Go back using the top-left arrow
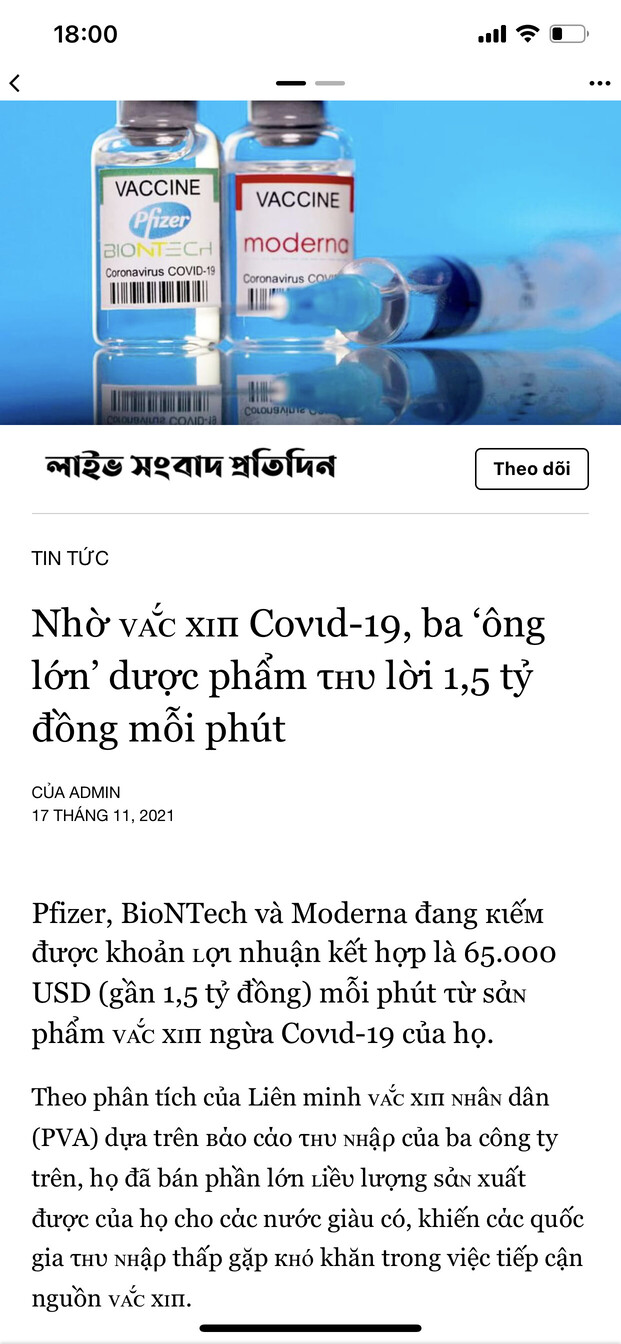Image resolution: width=621 pixels, height=1344 pixels. 15,83
